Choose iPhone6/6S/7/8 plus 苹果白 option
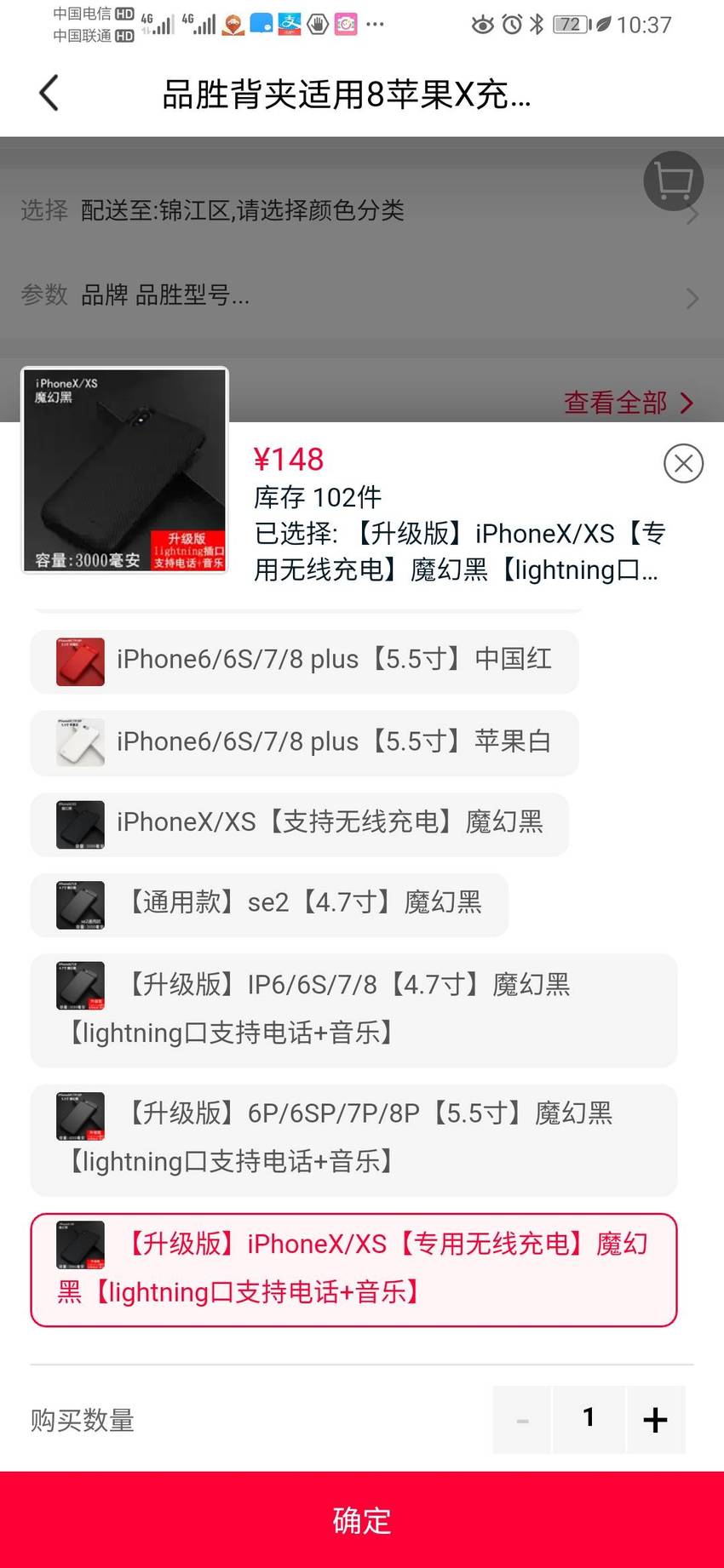Screen dimensions: 724x1568 [304, 742]
